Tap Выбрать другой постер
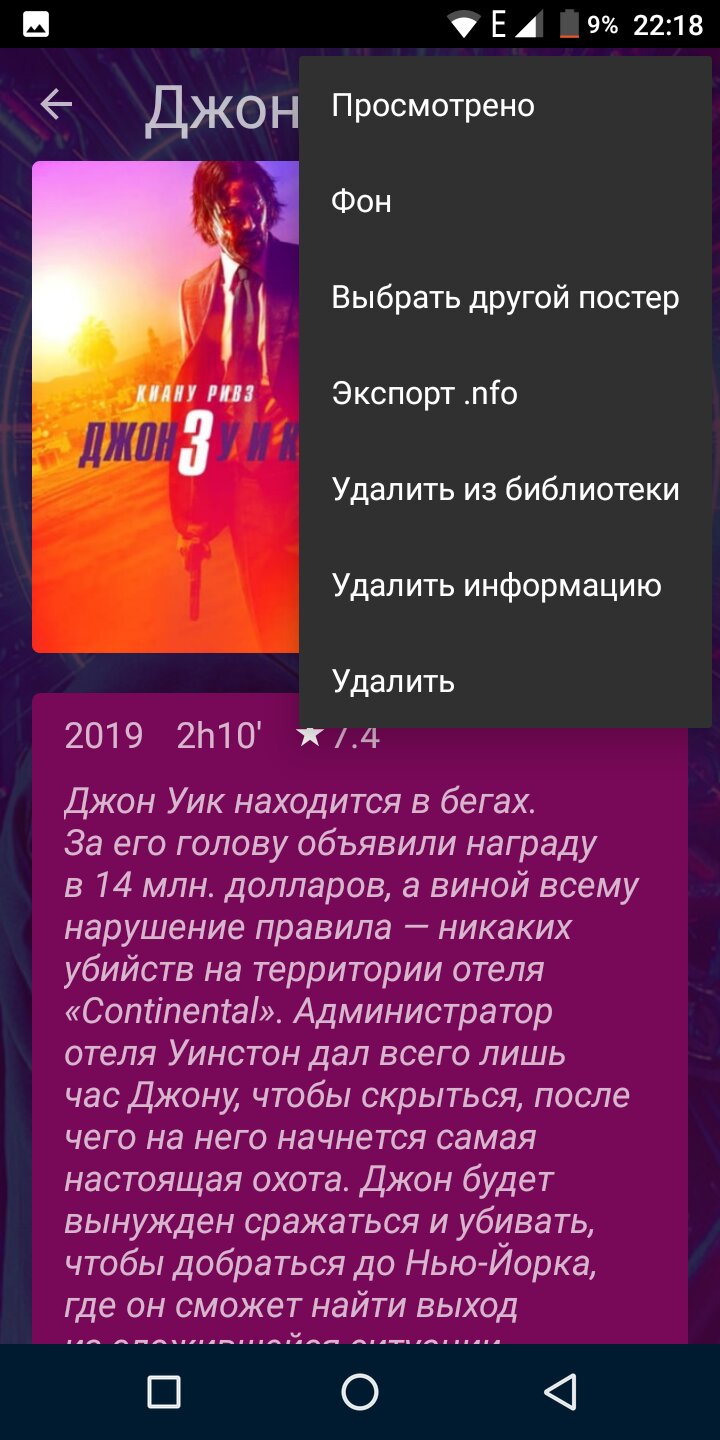Screen dimensions: 720x1440 (x=505, y=297)
